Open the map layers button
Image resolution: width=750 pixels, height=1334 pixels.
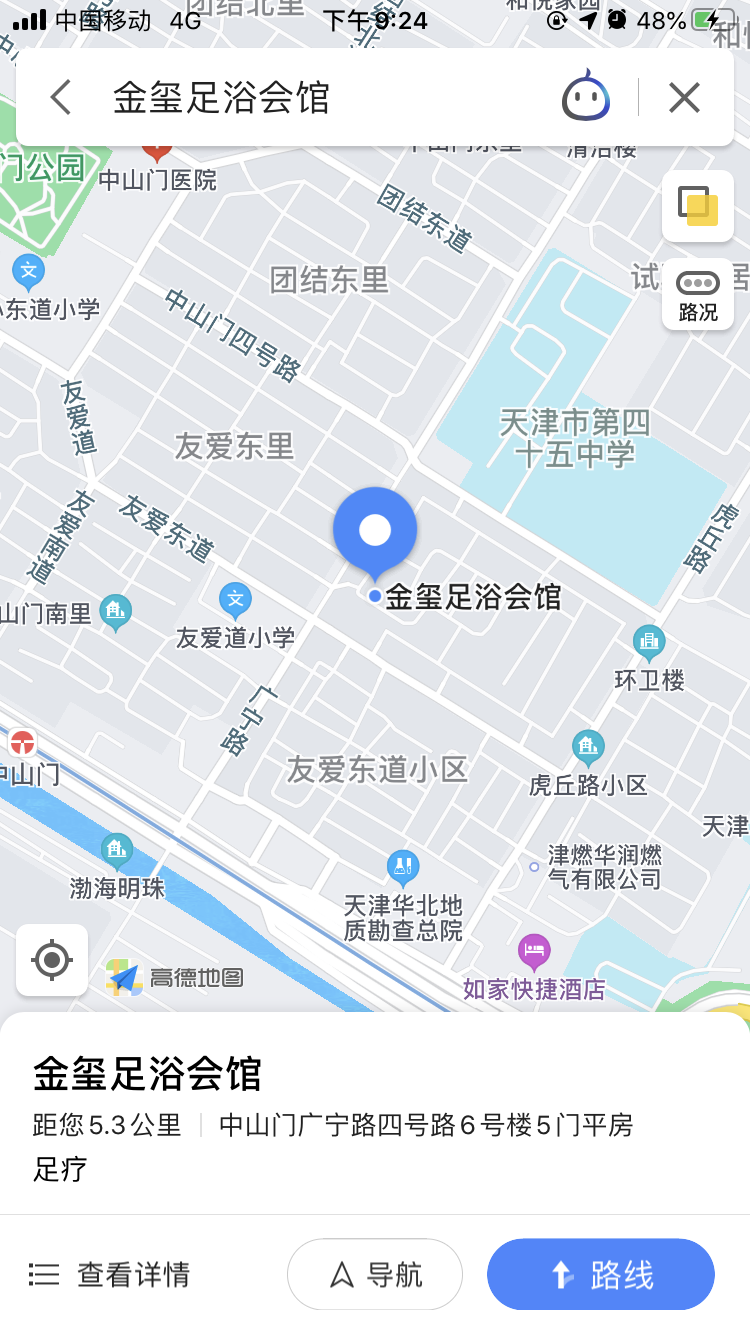point(698,206)
